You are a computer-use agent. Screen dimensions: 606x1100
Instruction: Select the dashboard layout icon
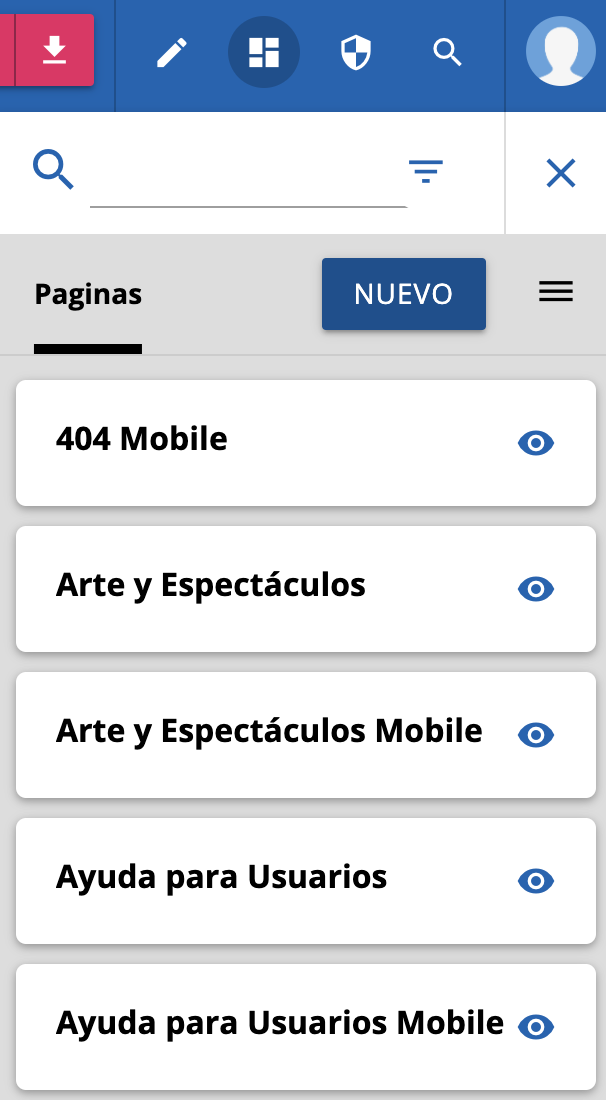click(264, 52)
